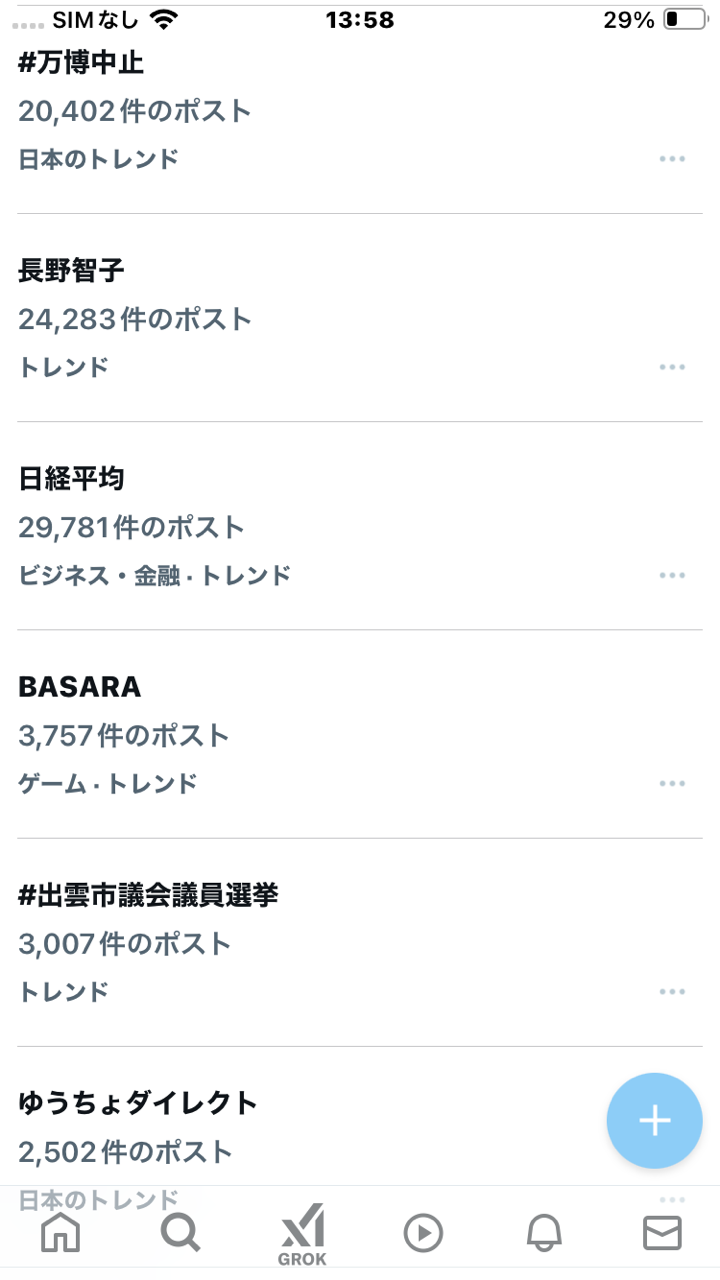Image resolution: width=720 pixels, height=1280 pixels.
Task: Open the notifications bell
Action: click(x=544, y=1233)
